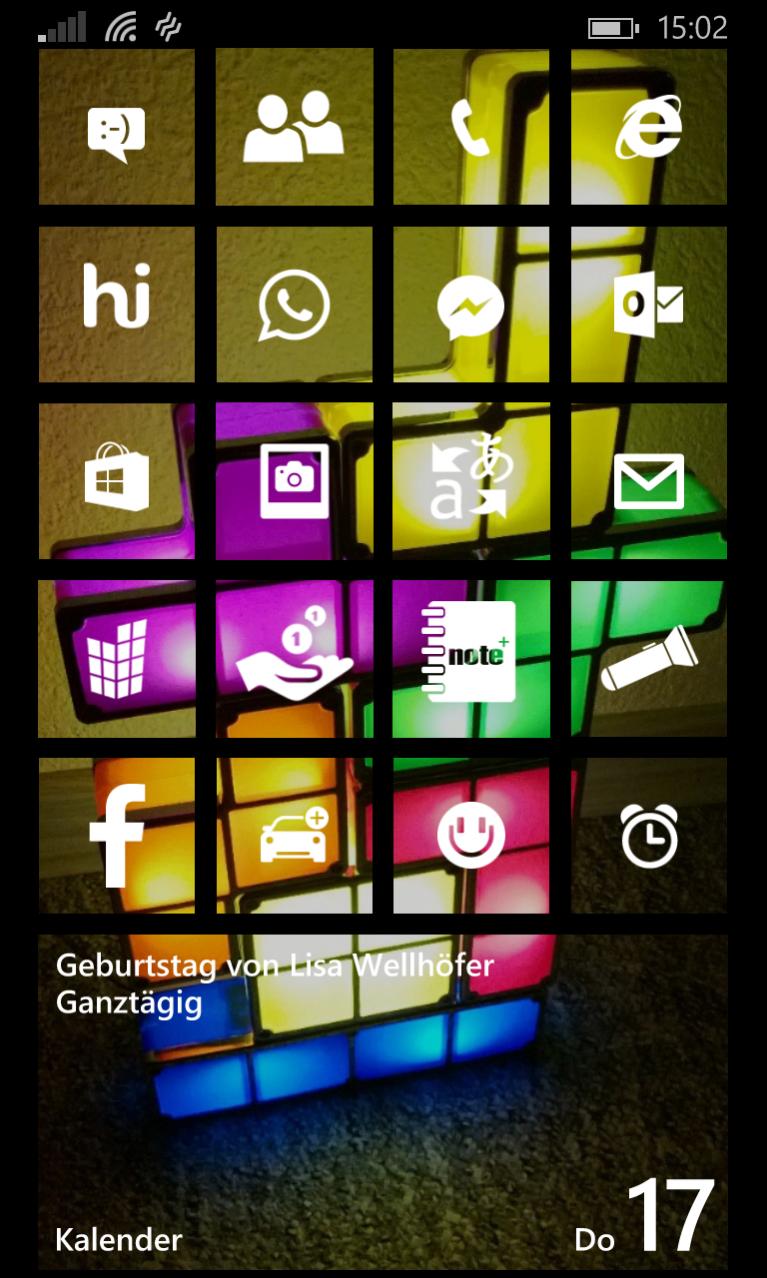Open WhatsApp
The height and width of the screenshot is (1278, 767).
tap(294, 304)
